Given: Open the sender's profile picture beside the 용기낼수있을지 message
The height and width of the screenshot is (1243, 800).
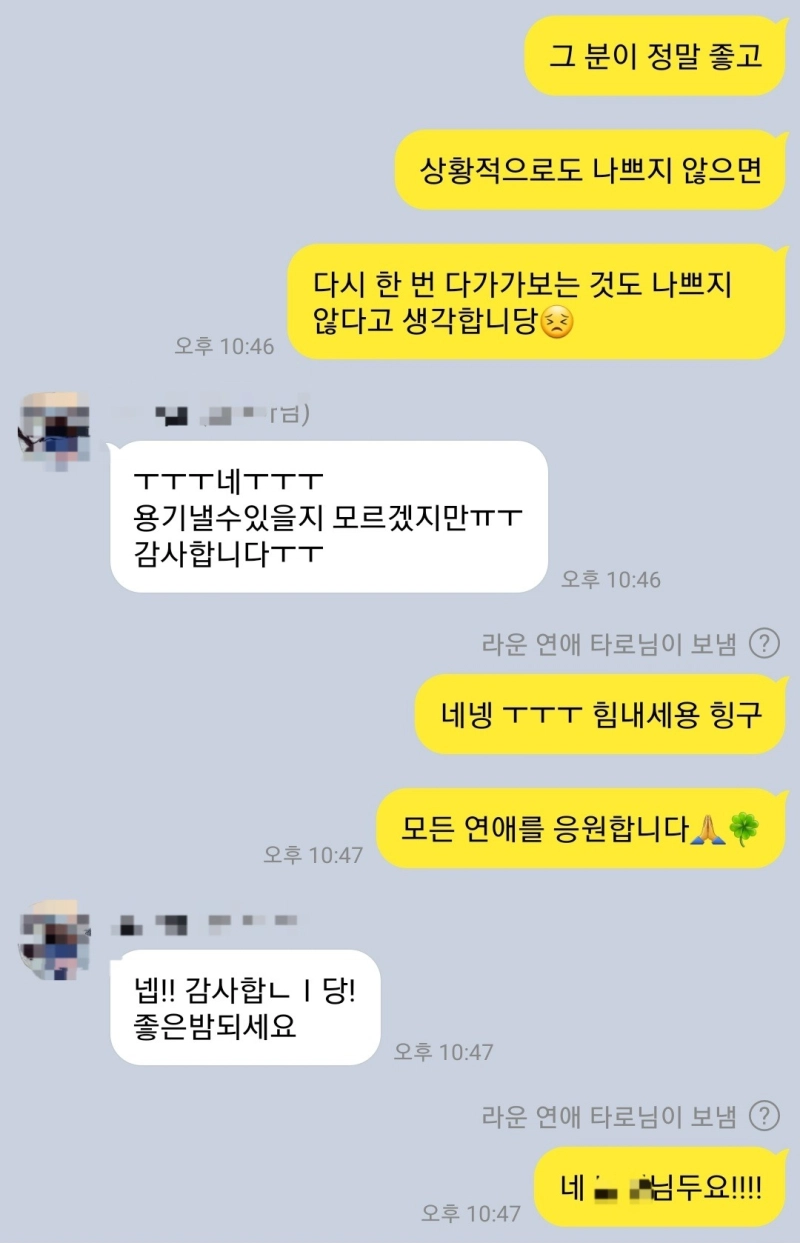Looking at the screenshot, I should click(x=54, y=427).
